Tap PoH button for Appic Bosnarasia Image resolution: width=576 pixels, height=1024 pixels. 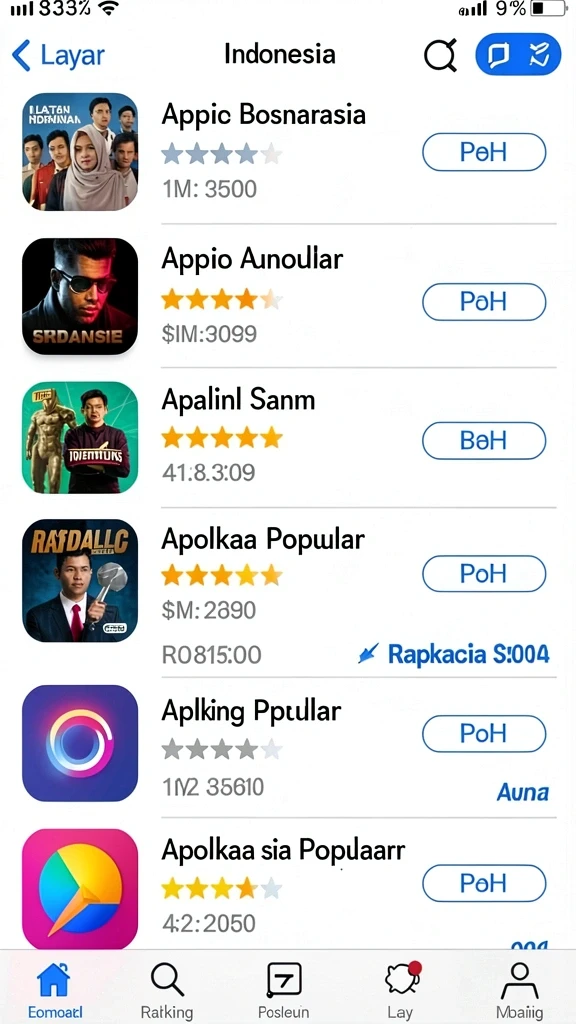coord(484,152)
